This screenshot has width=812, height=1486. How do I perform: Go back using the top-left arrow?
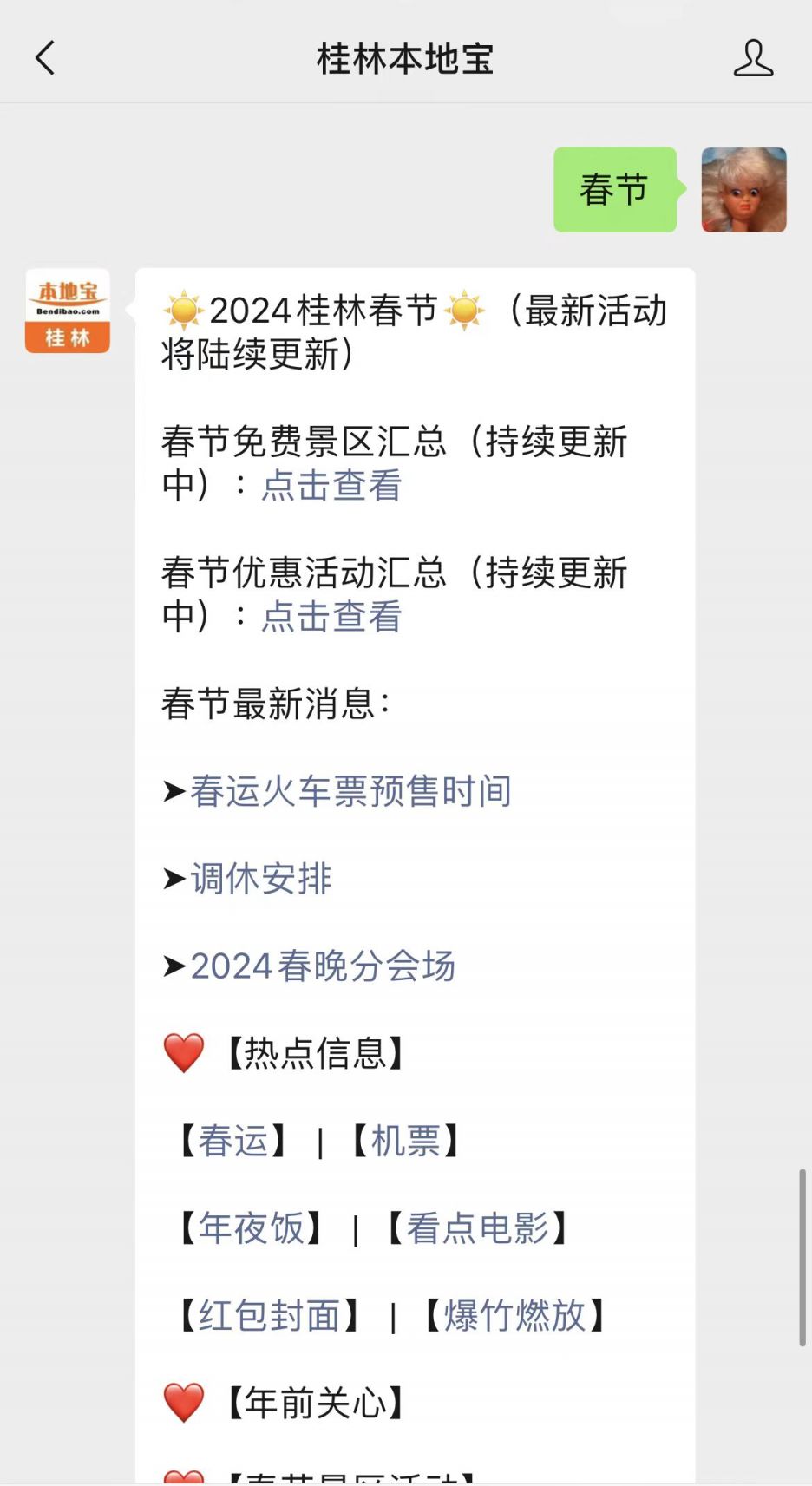click(x=45, y=58)
